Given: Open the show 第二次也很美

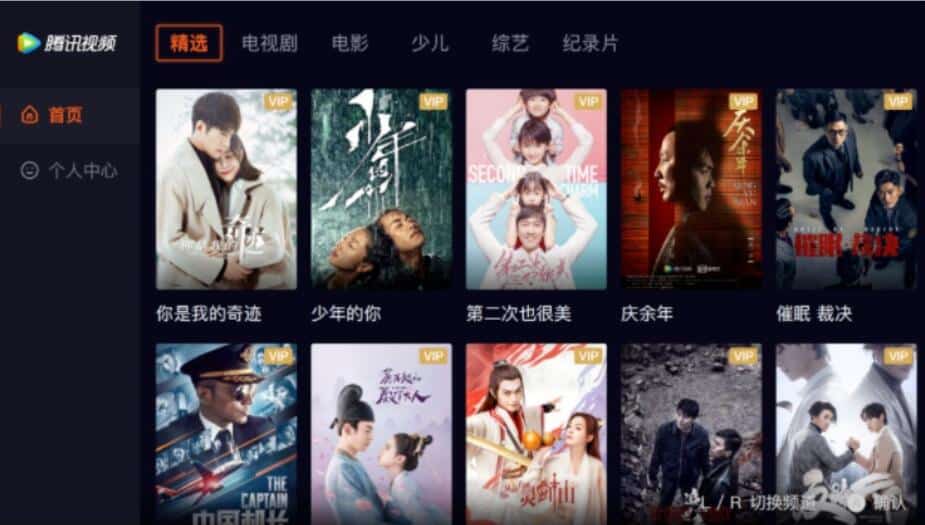Looking at the screenshot, I should [x=536, y=190].
